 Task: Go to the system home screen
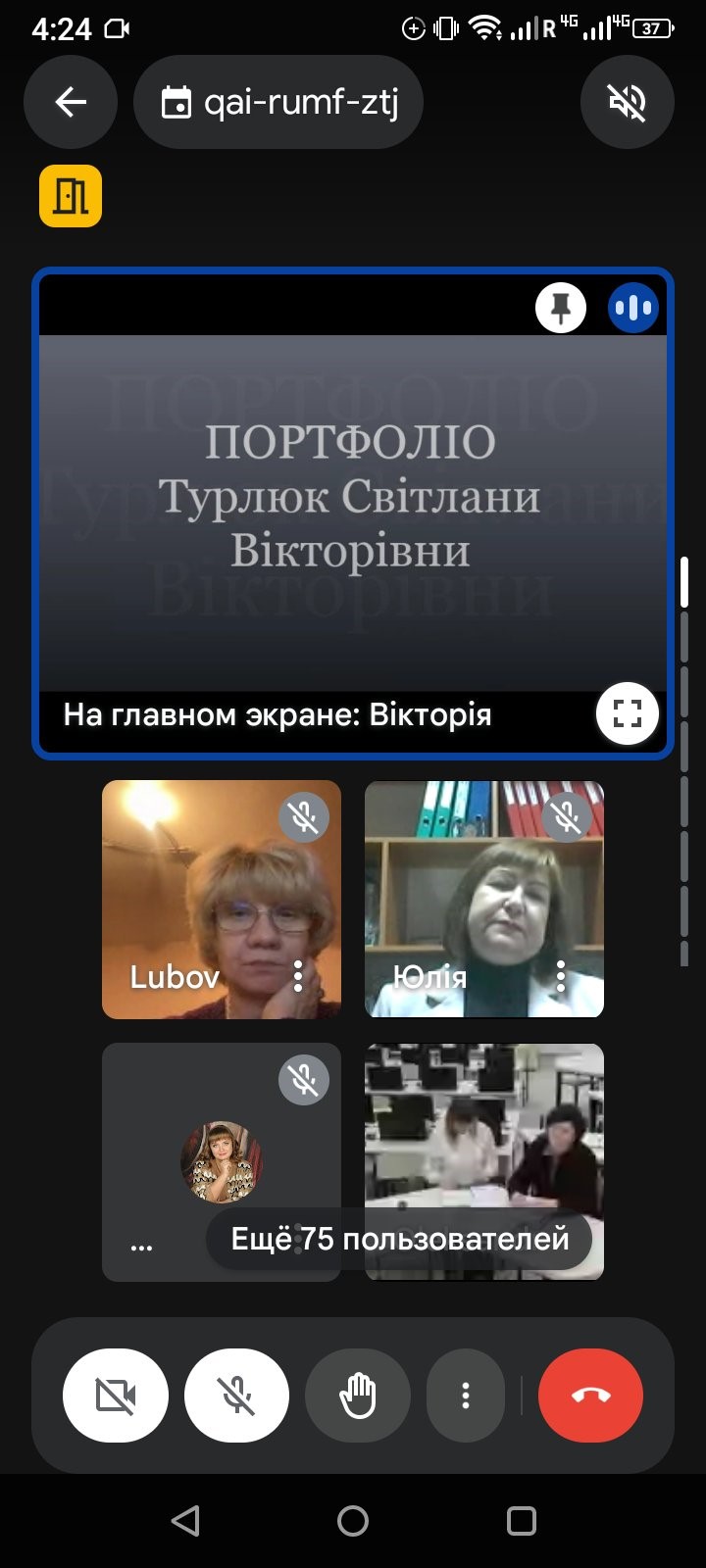(353, 1521)
